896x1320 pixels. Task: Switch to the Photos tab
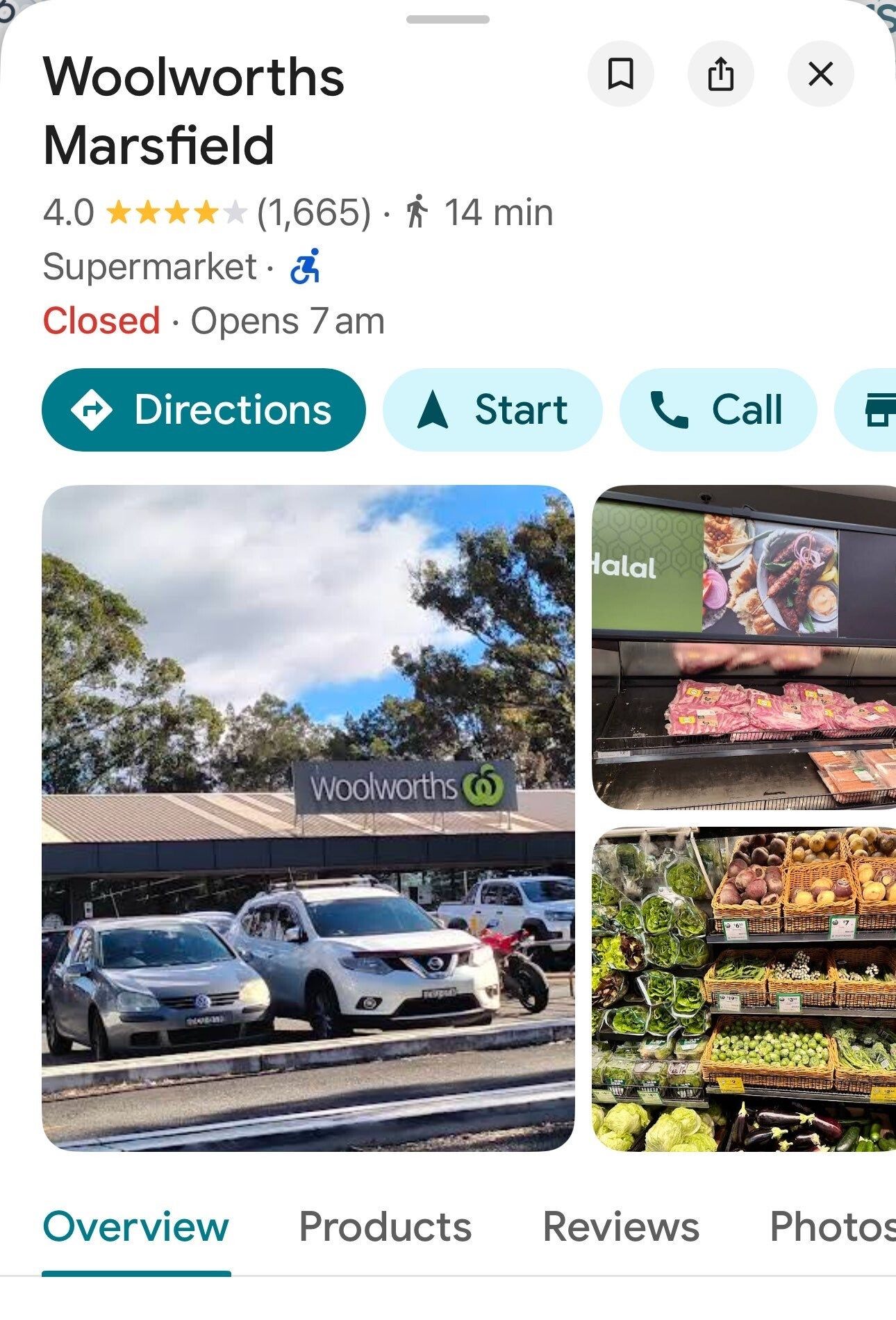pyautogui.click(x=832, y=1227)
